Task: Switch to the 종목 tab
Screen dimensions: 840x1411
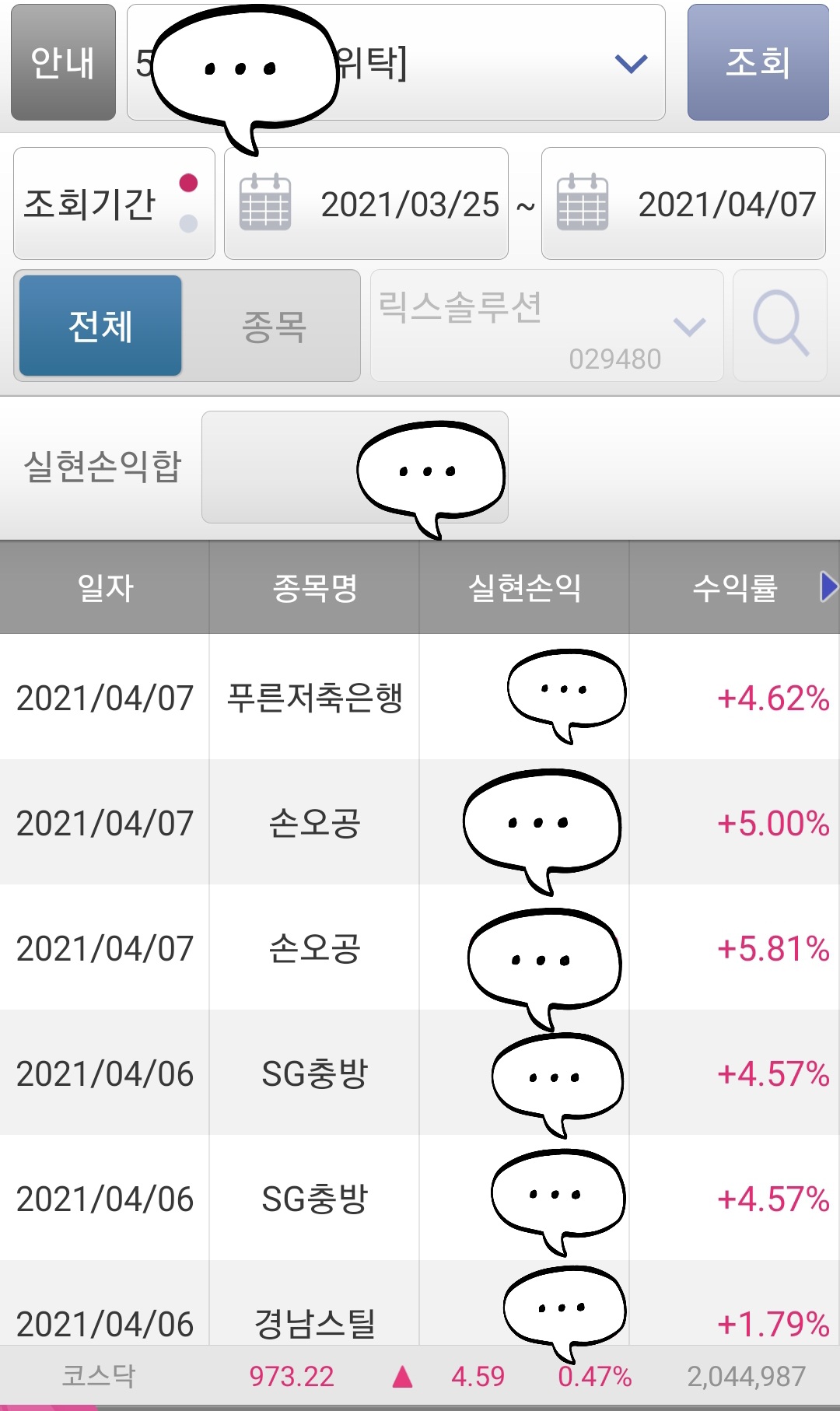Action: coord(274,325)
